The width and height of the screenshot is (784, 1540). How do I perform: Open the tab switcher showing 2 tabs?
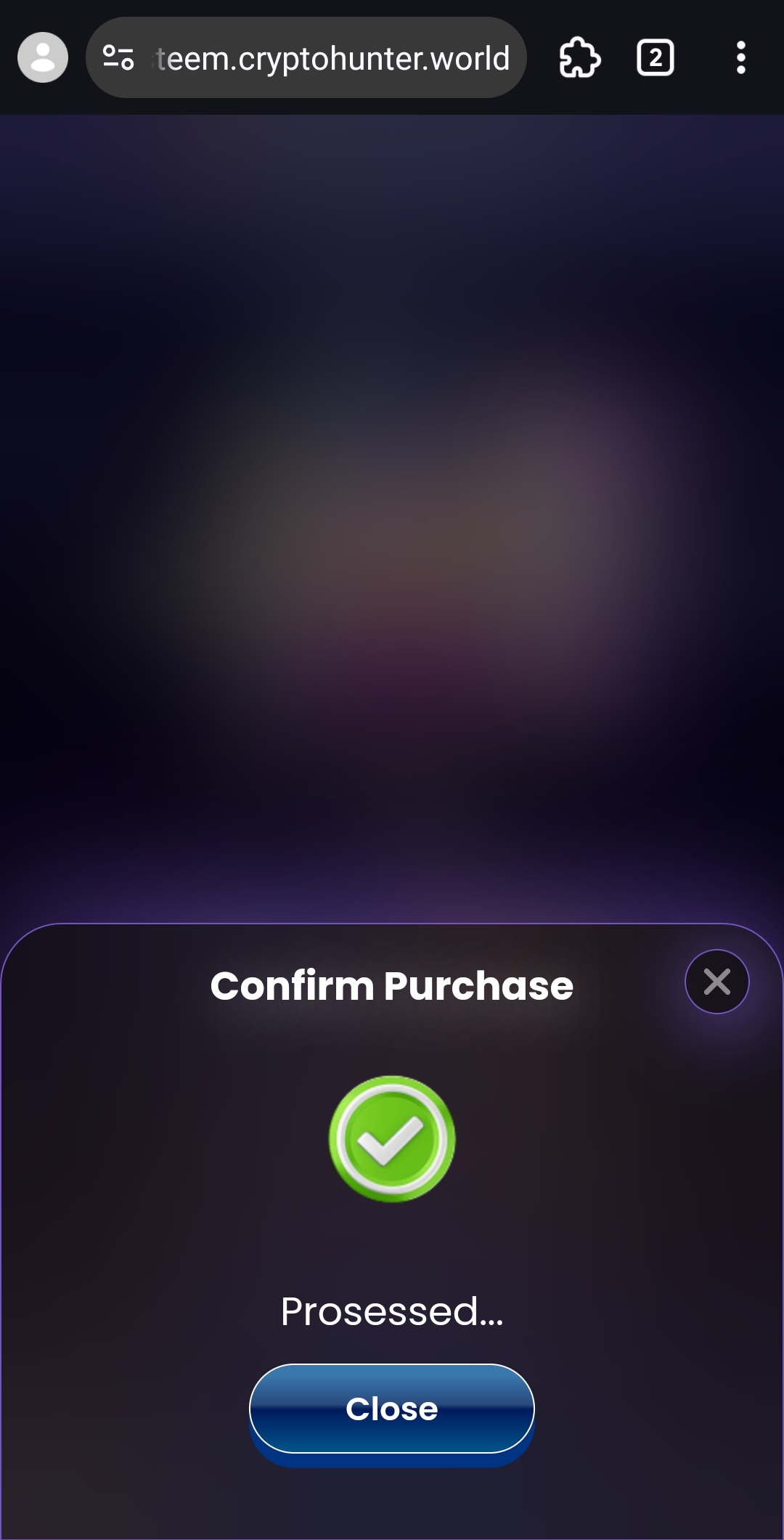(656, 57)
